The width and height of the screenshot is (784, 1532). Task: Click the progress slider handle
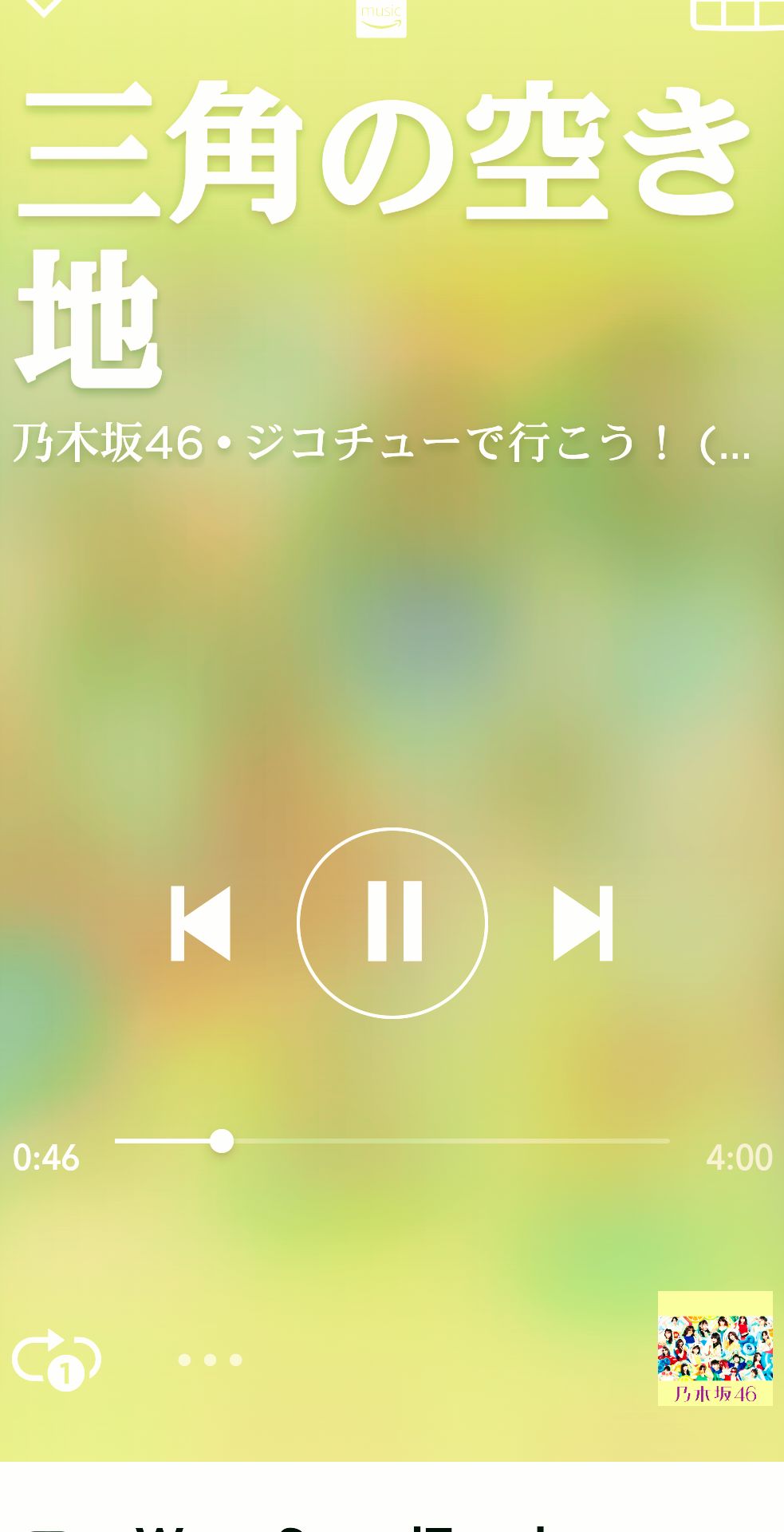[223, 1143]
